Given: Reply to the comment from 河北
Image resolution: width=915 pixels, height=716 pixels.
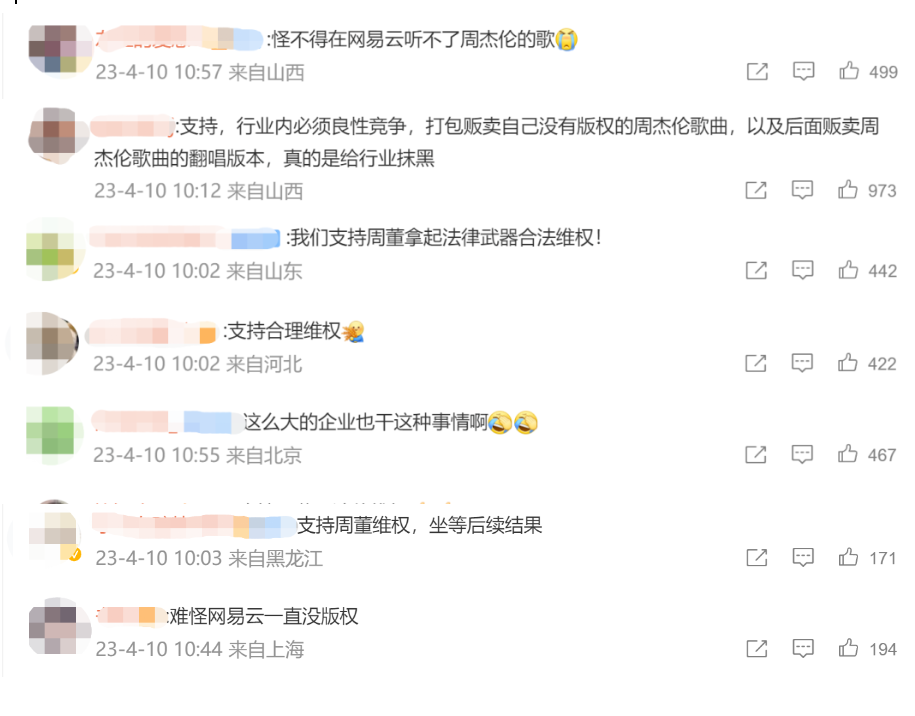Looking at the screenshot, I should tap(803, 363).
